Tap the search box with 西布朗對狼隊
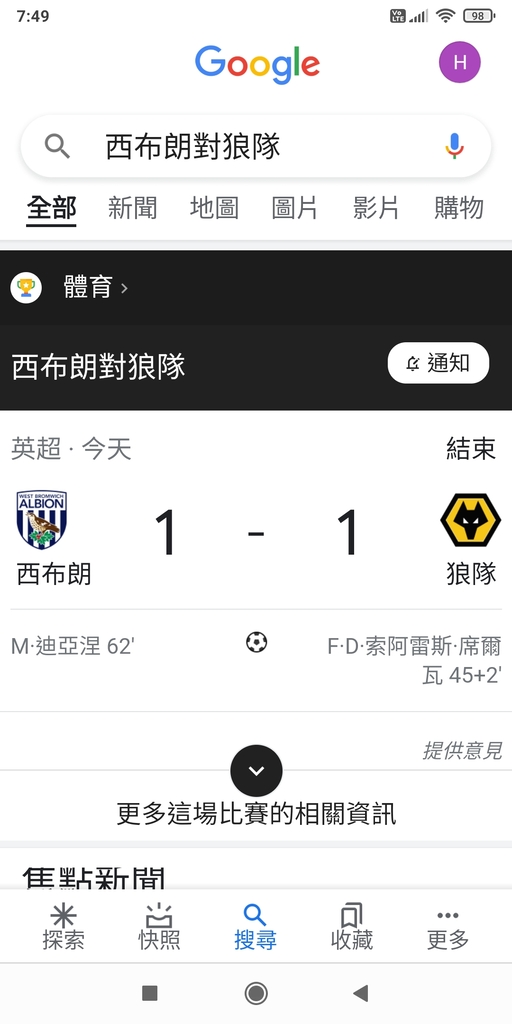This screenshot has height=1024, width=512. (256, 146)
